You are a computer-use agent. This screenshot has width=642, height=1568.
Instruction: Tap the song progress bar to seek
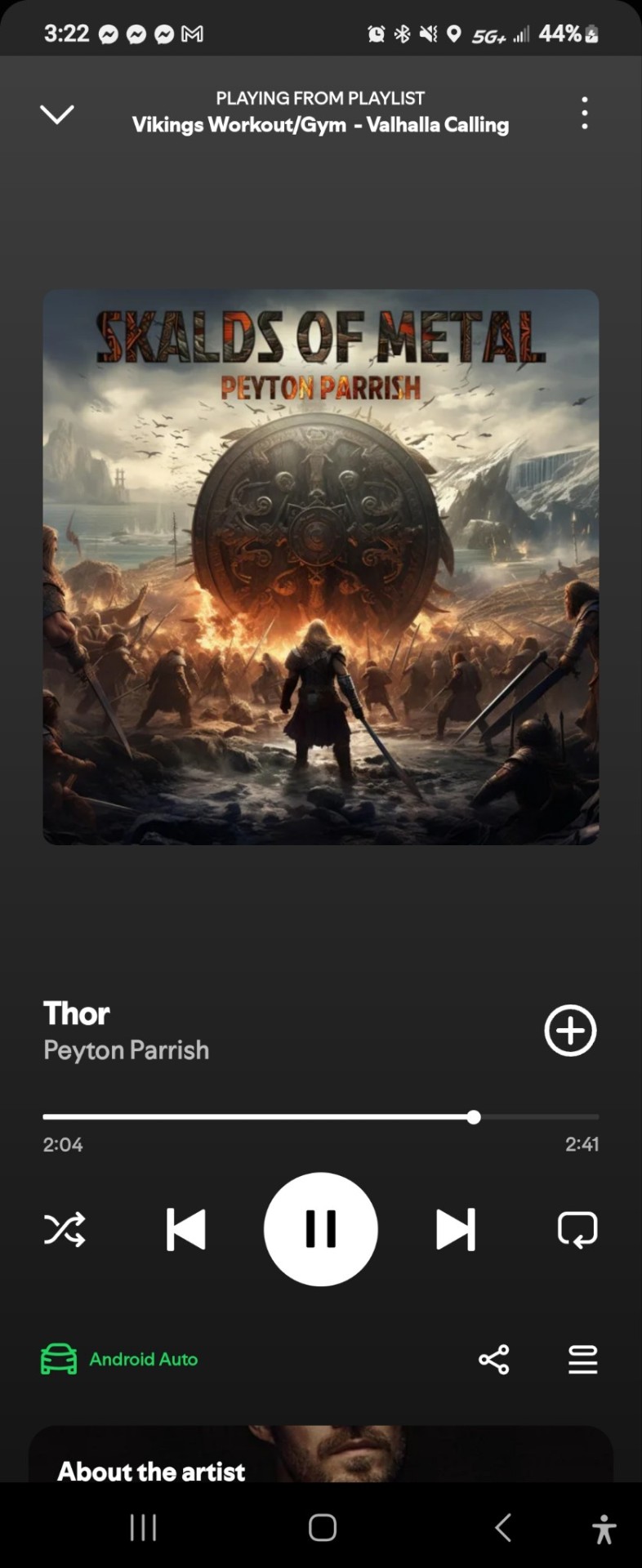[321, 1116]
